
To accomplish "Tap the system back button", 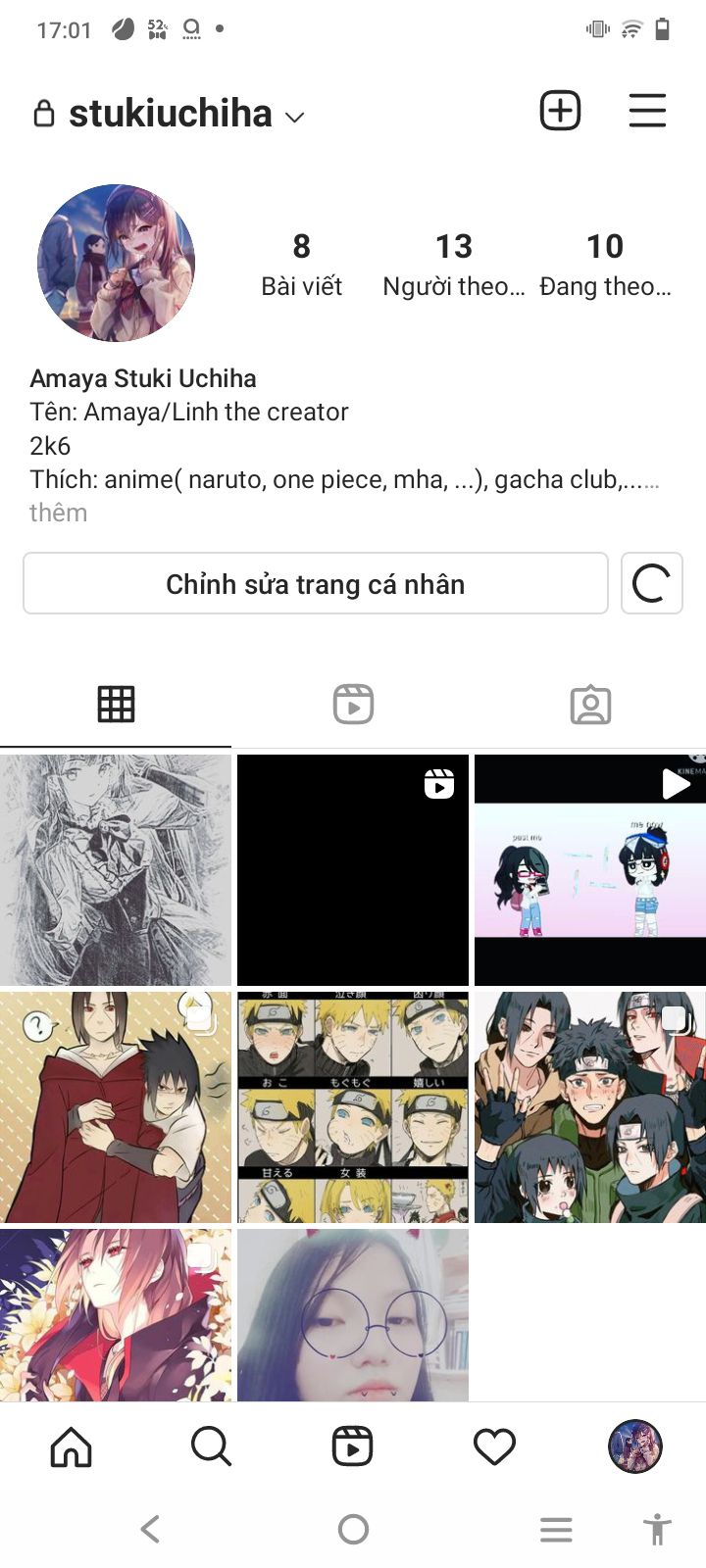I will (x=150, y=1529).
